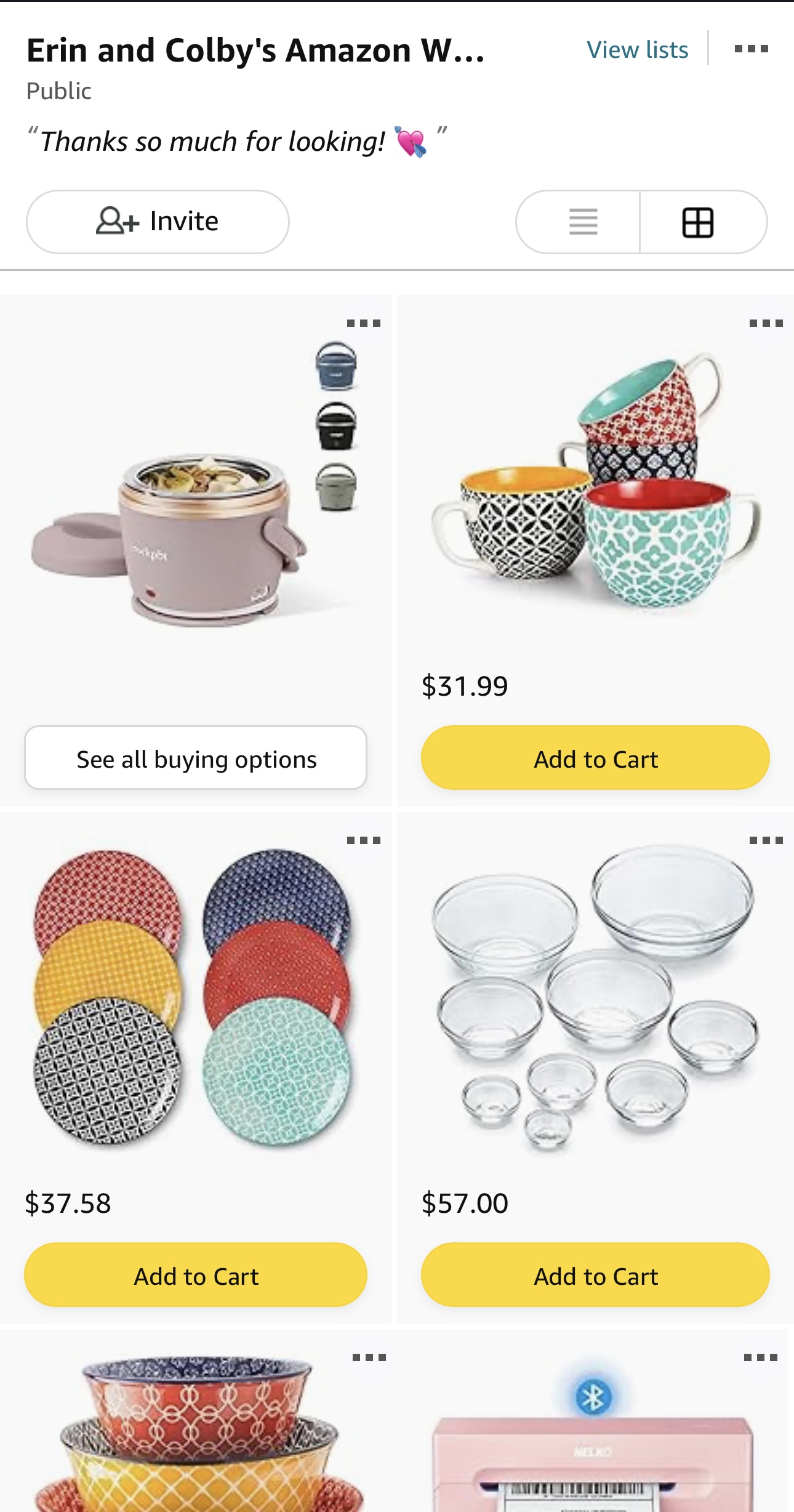Open options menu for the colorful plates
Viewport: 794px width, 1512px height.
pyautogui.click(x=363, y=840)
